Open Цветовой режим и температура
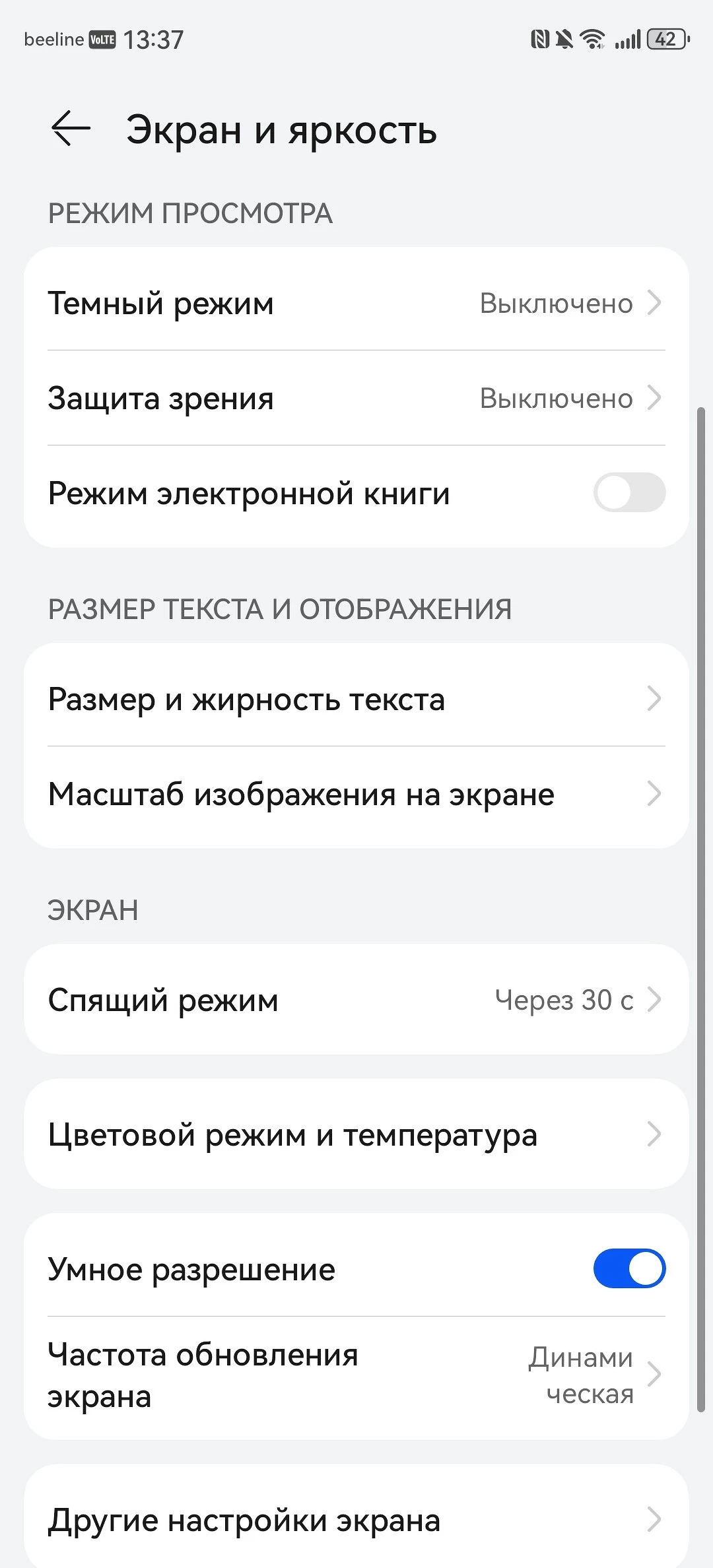 (x=356, y=1135)
